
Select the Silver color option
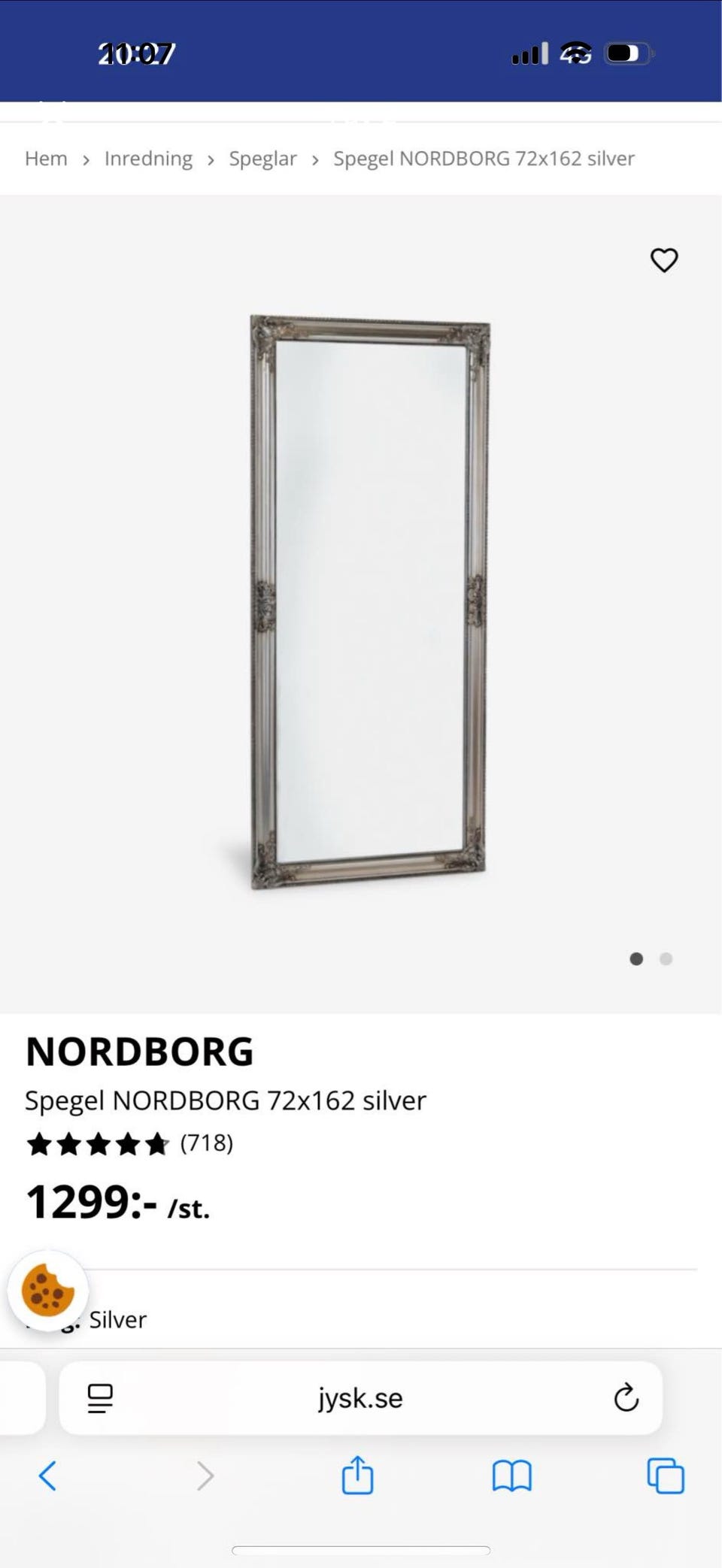[x=117, y=1319]
